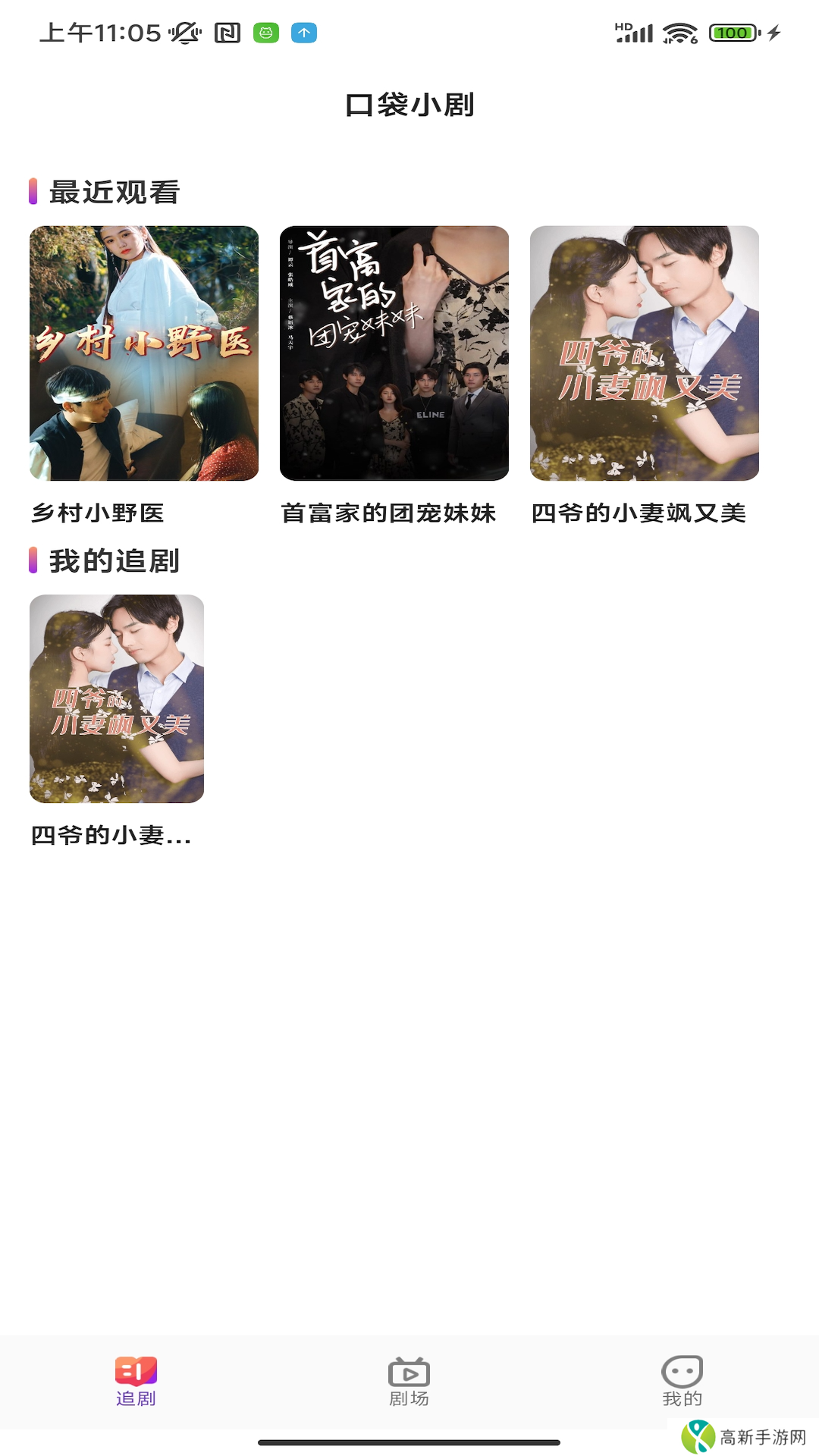Viewport: 819px width, 1456px height.
Task: Open drama titled 乡村小野医
Action: (143, 353)
